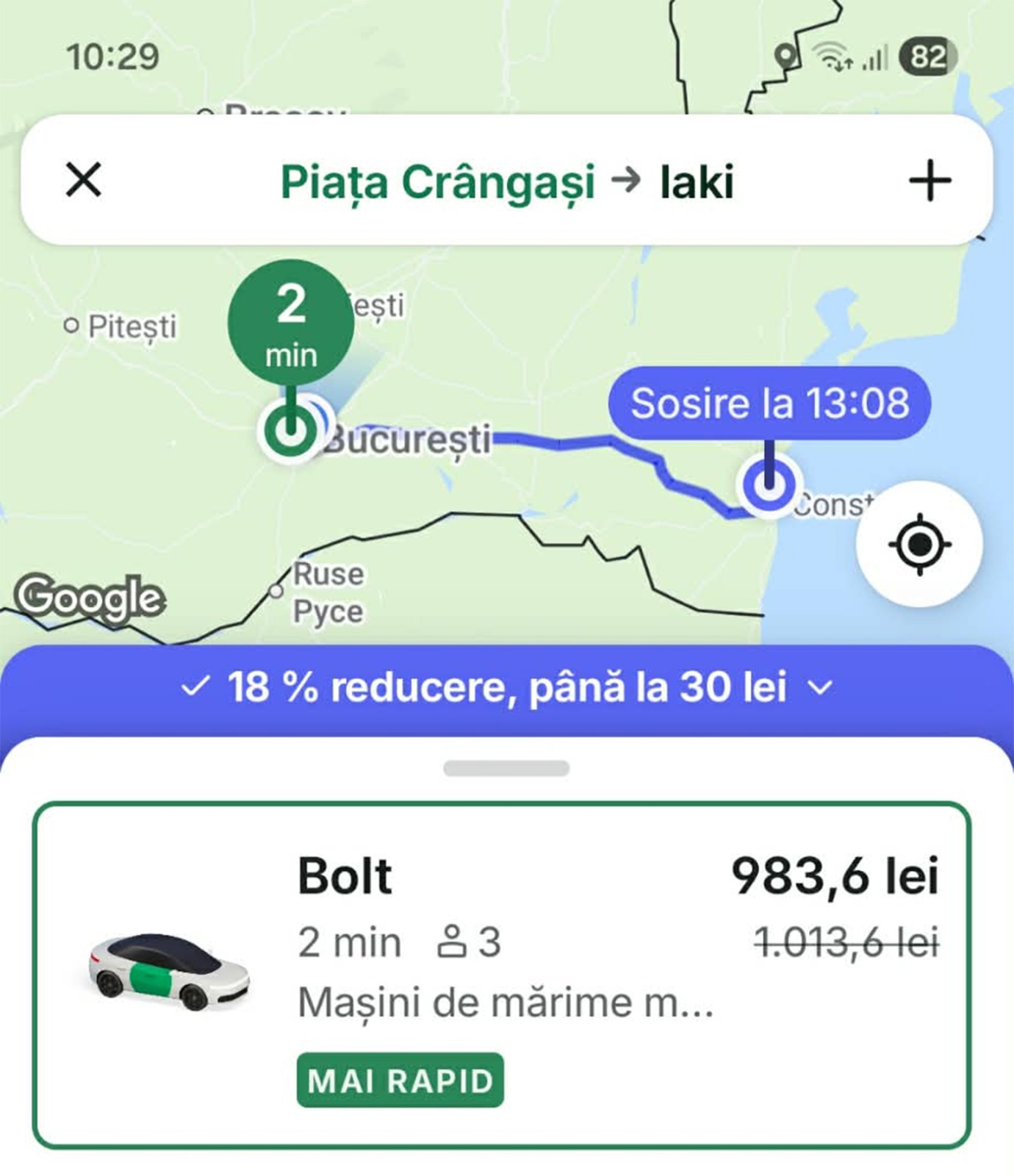Edit the Piața Crângași pickup location
The image size is (1014, 1176).
point(437,182)
